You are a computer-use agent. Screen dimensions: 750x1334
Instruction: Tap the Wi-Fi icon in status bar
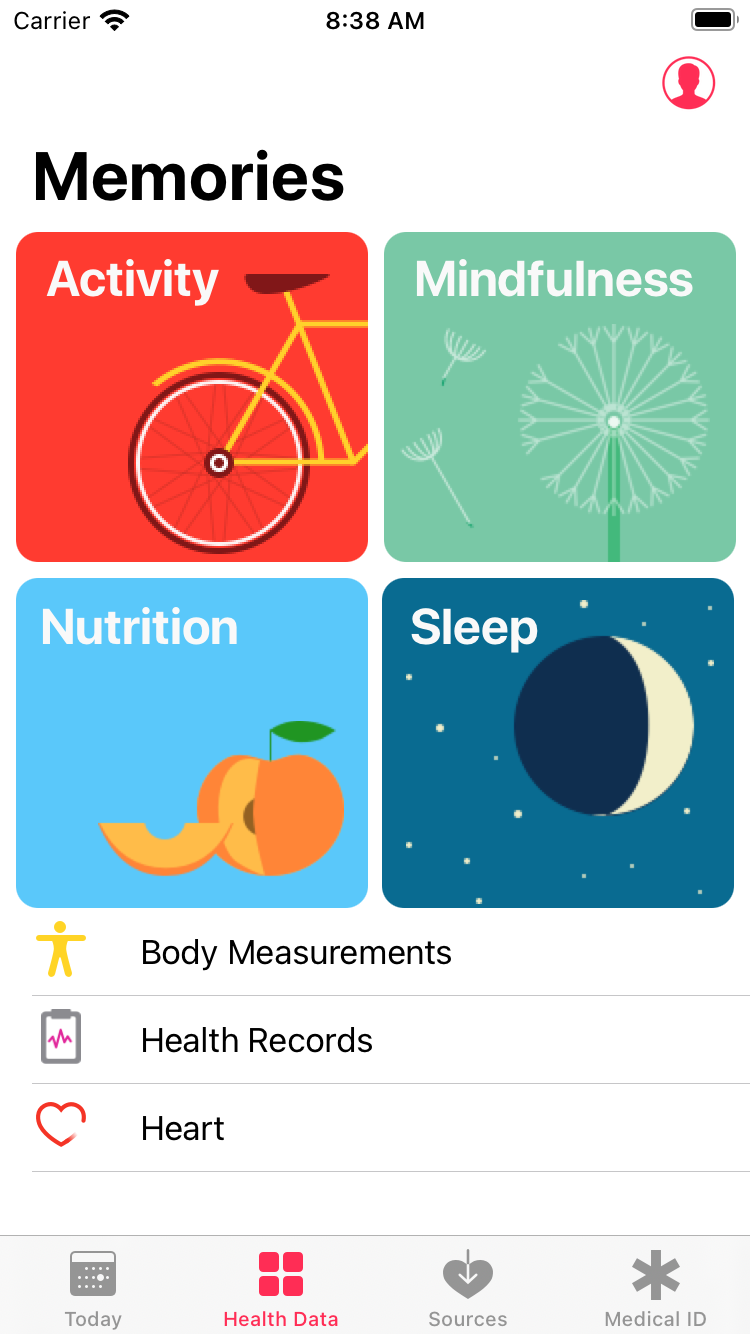[116, 18]
